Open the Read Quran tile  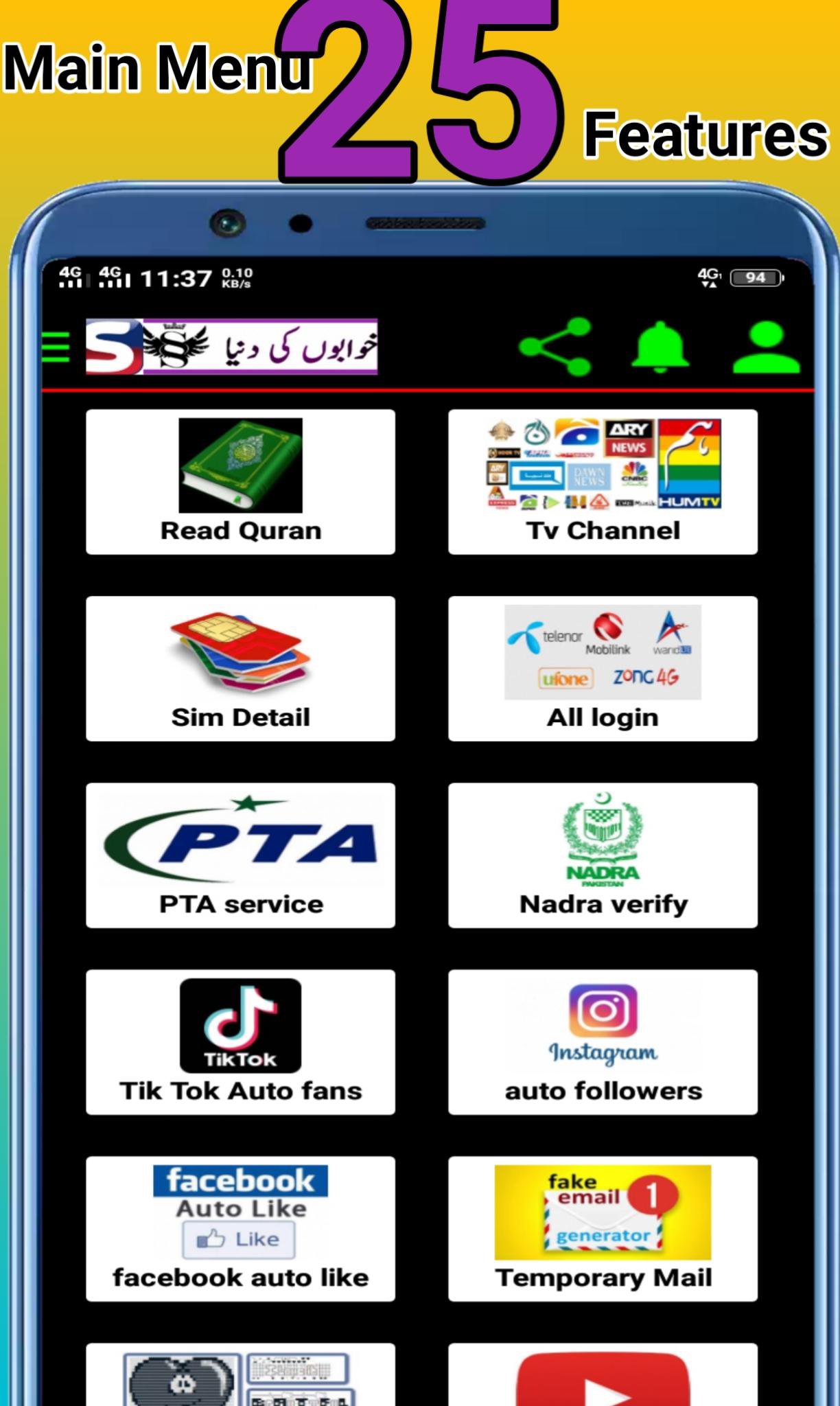tap(240, 481)
